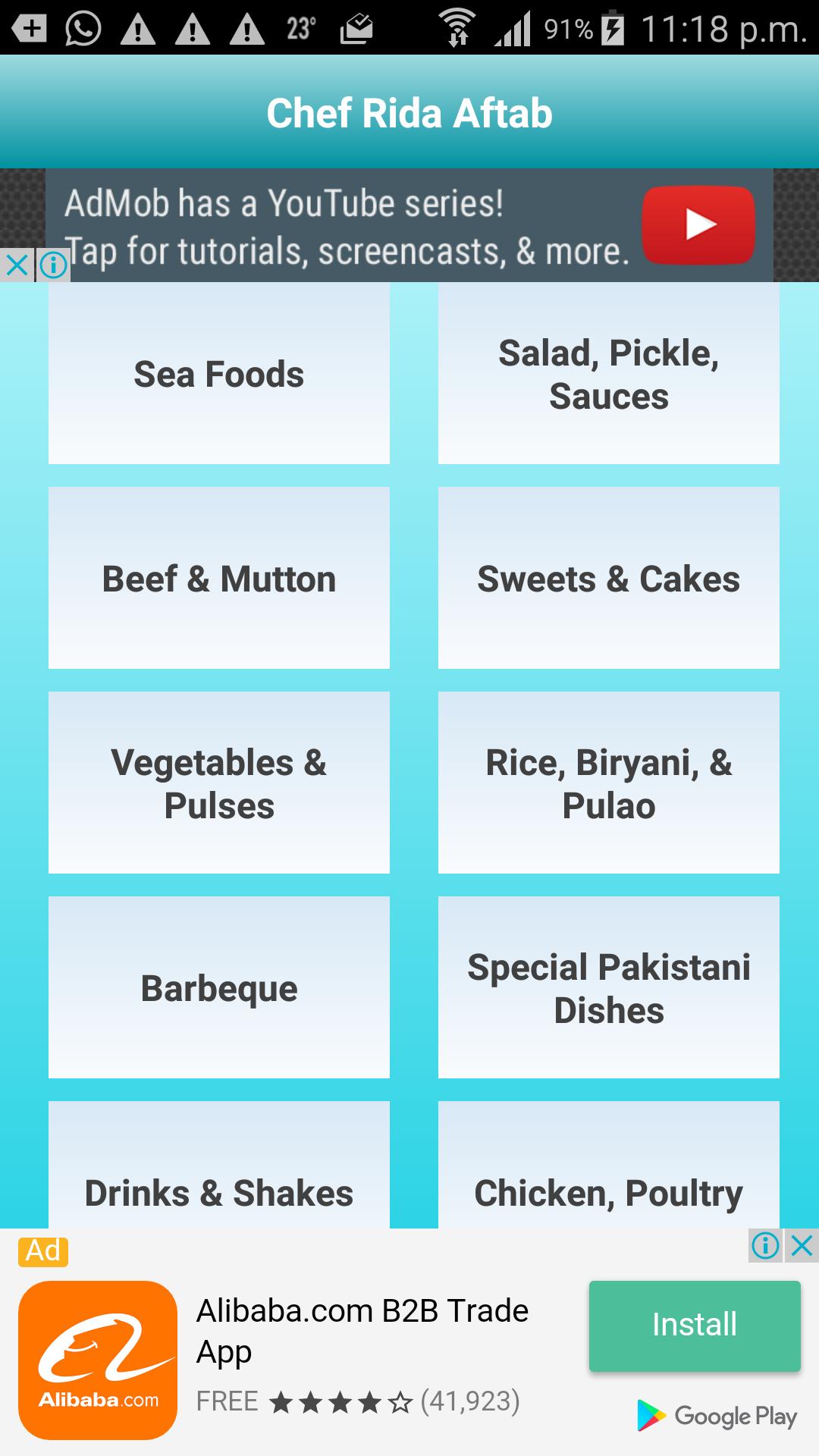Open Special Pakistani Dishes
The width and height of the screenshot is (819, 1456).
tap(608, 987)
